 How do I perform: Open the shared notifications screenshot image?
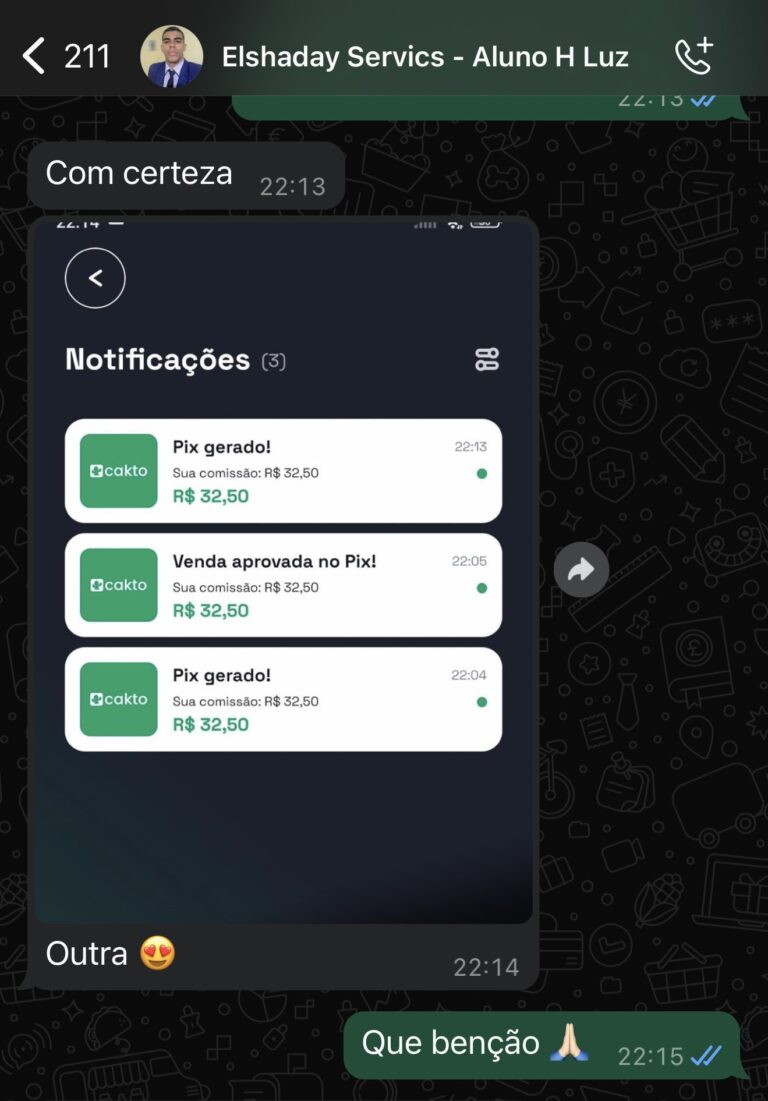(283, 570)
